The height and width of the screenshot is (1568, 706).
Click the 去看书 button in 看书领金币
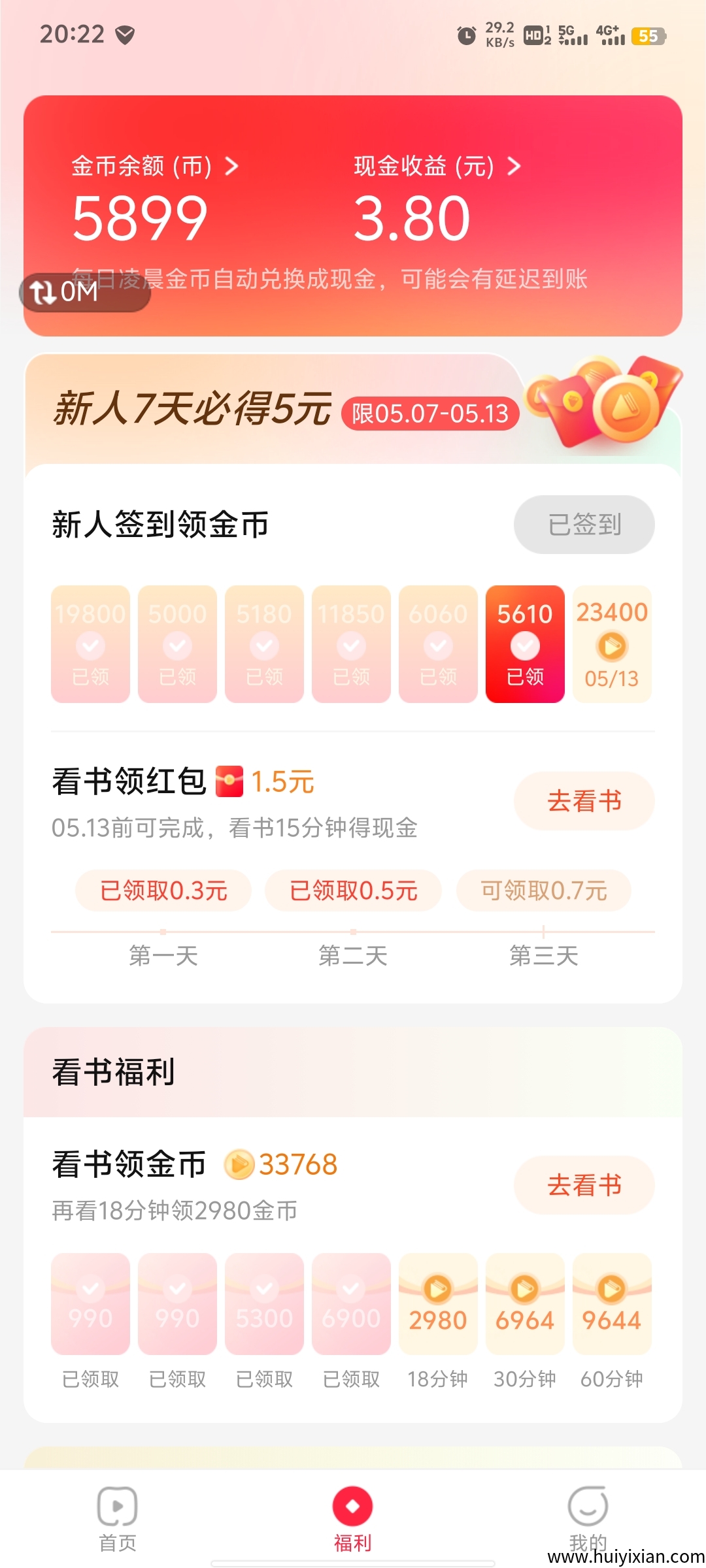coord(584,1184)
